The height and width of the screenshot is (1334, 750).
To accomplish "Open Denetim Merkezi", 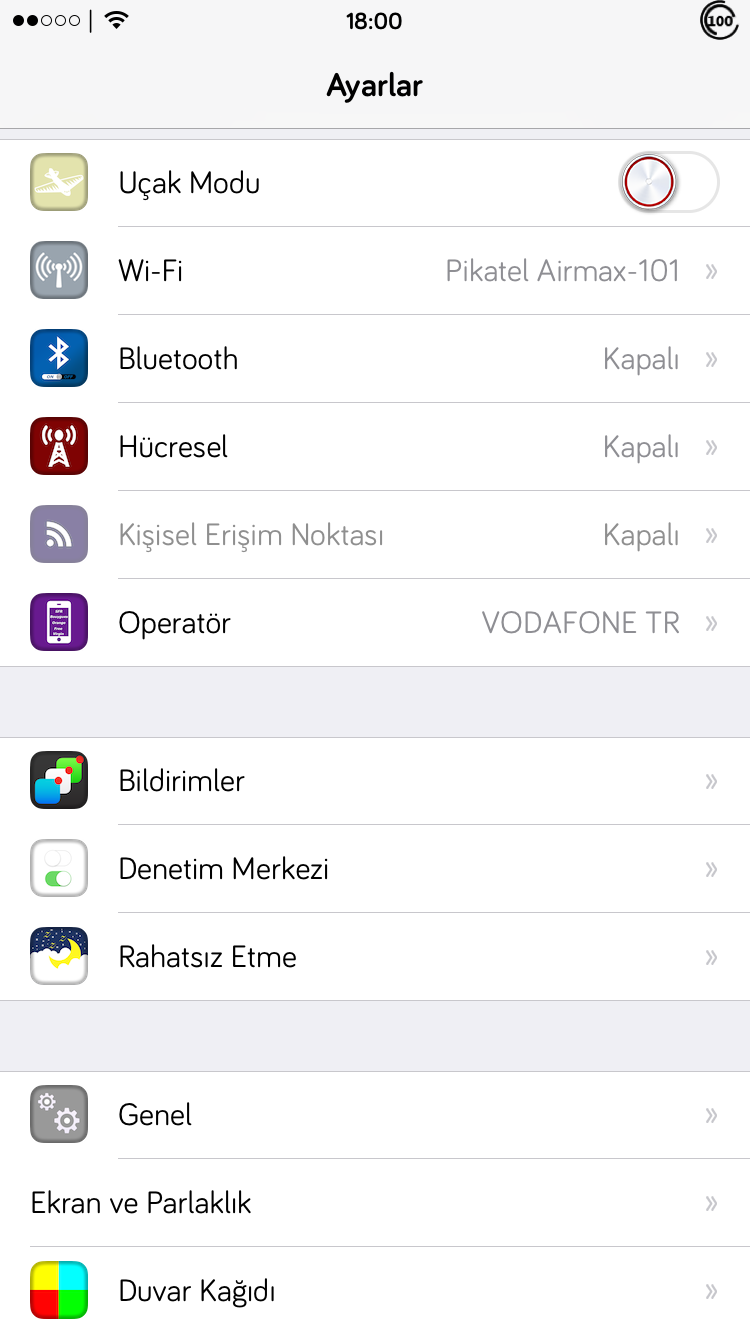I will tap(375, 869).
